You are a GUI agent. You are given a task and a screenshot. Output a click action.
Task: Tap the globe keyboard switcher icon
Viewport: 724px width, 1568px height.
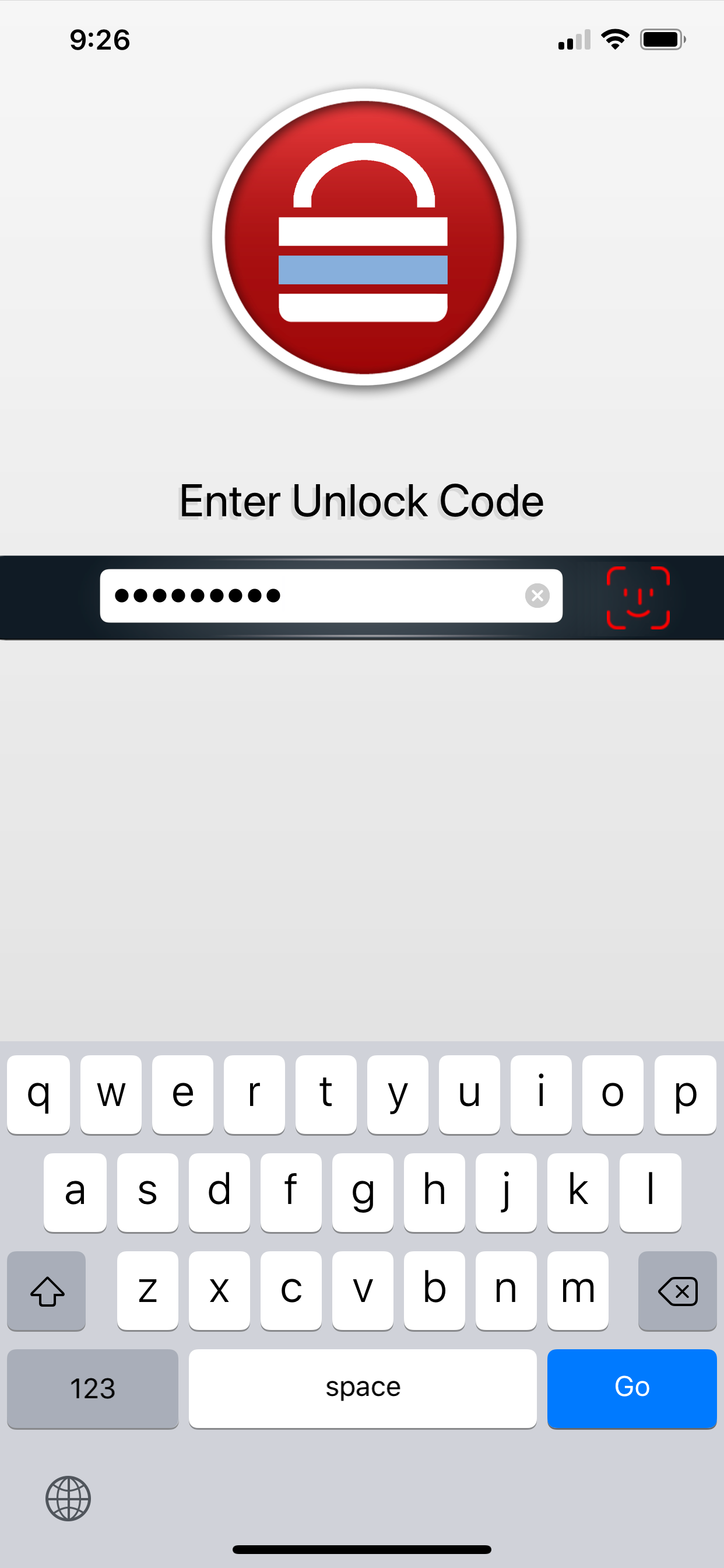pos(67,1497)
